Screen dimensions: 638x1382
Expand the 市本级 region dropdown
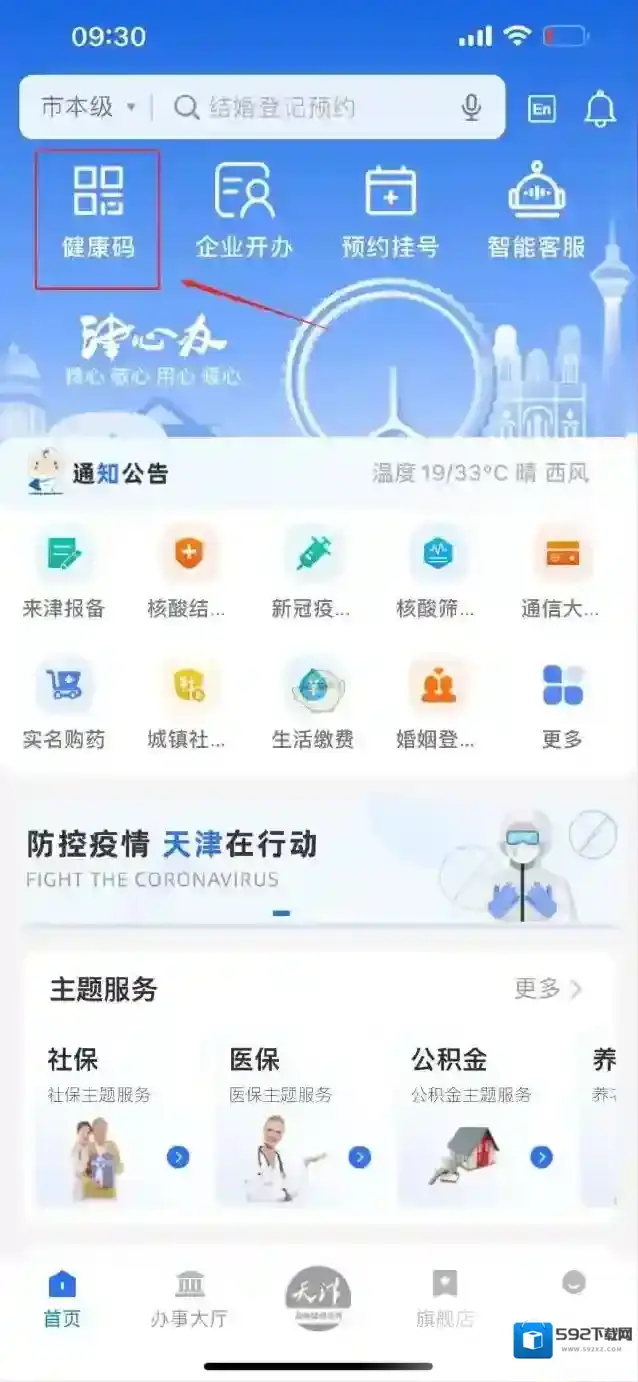tap(88, 108)
